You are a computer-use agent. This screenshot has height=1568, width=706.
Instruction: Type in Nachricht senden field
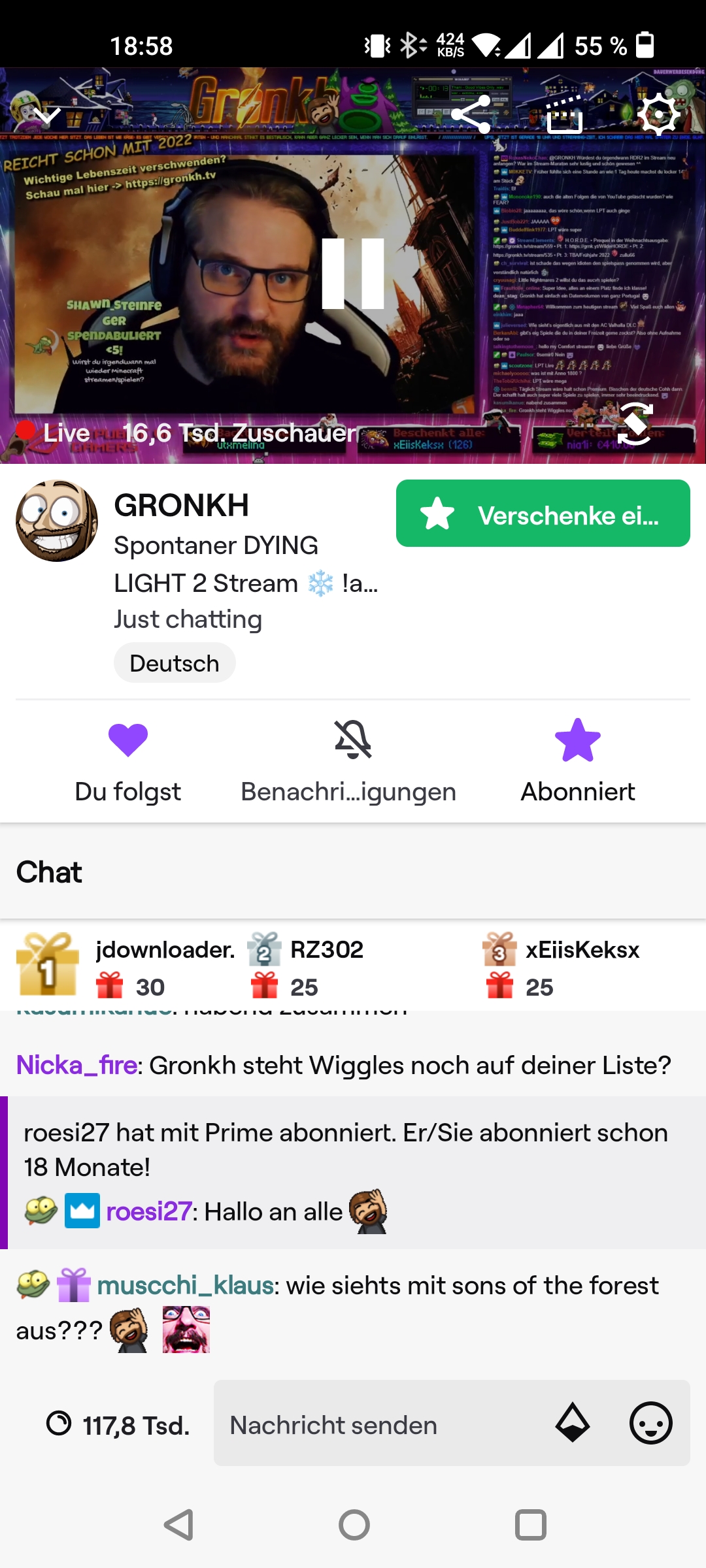pos(379,1425)
